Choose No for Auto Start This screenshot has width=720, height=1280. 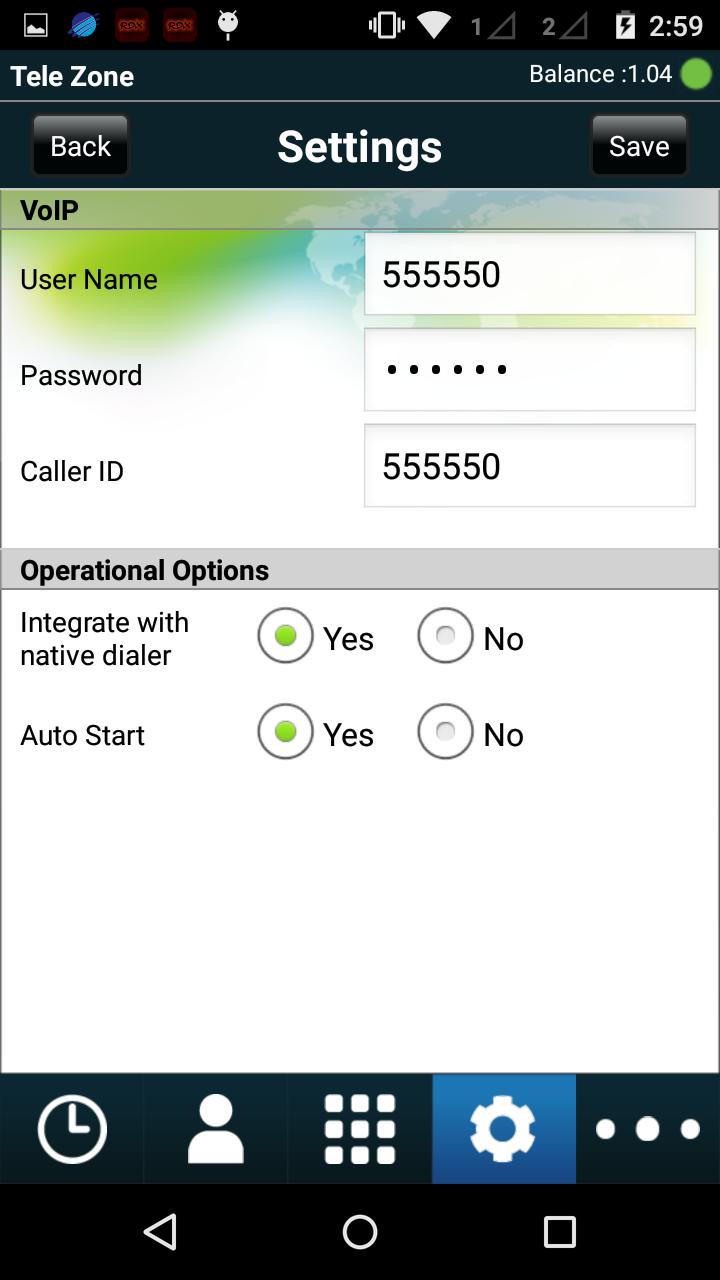446,732
